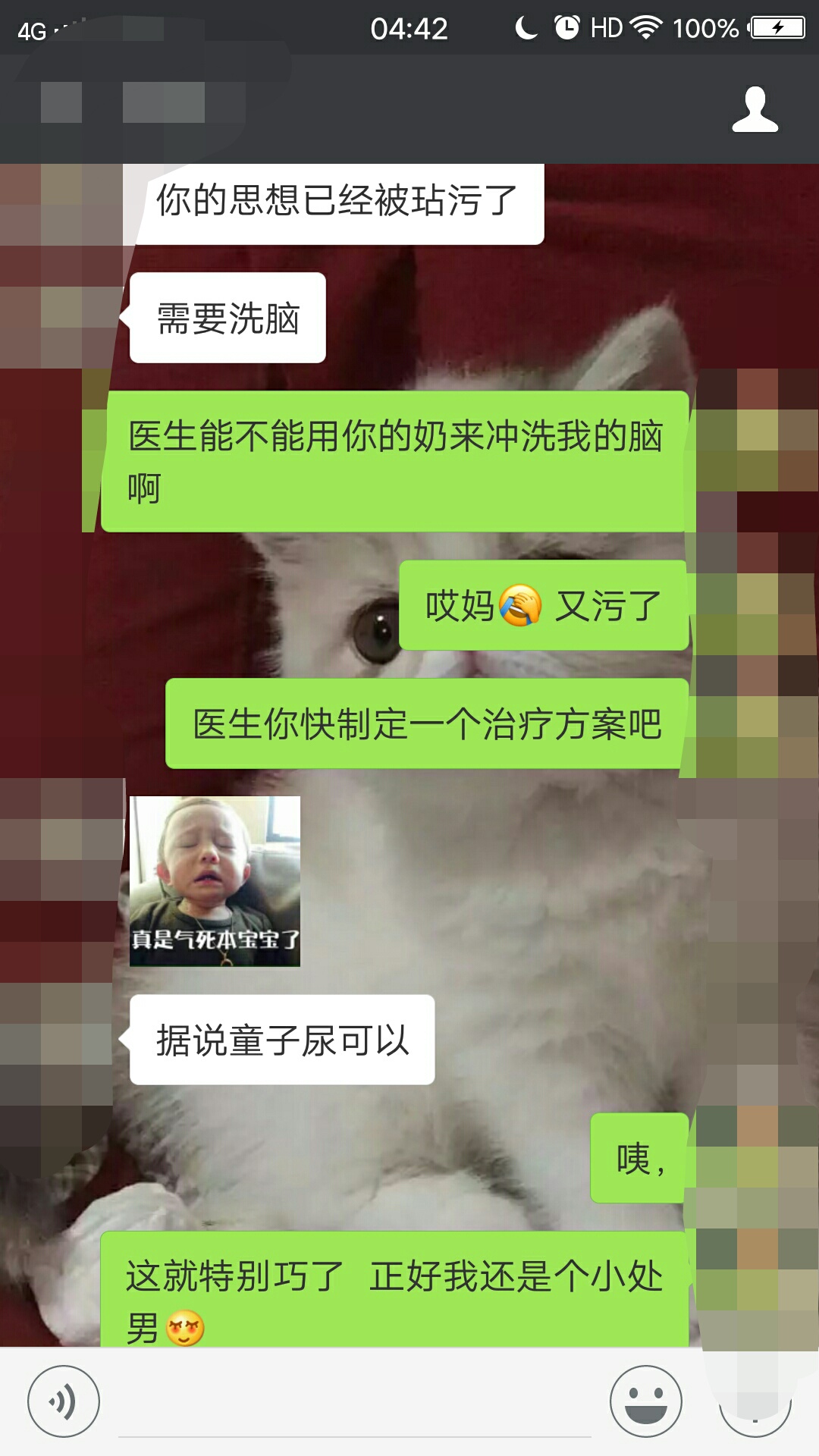Open the crying baby sticker image
The height and width of the screenshot is (1456, 819).
(x=215, y=881)
